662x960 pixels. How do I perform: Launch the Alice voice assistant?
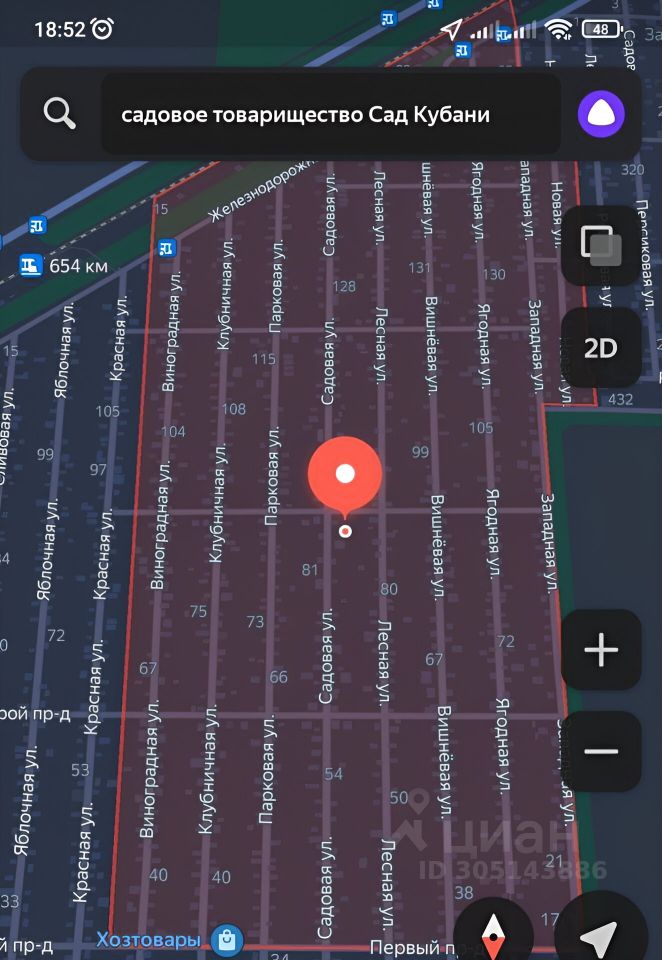601,114
